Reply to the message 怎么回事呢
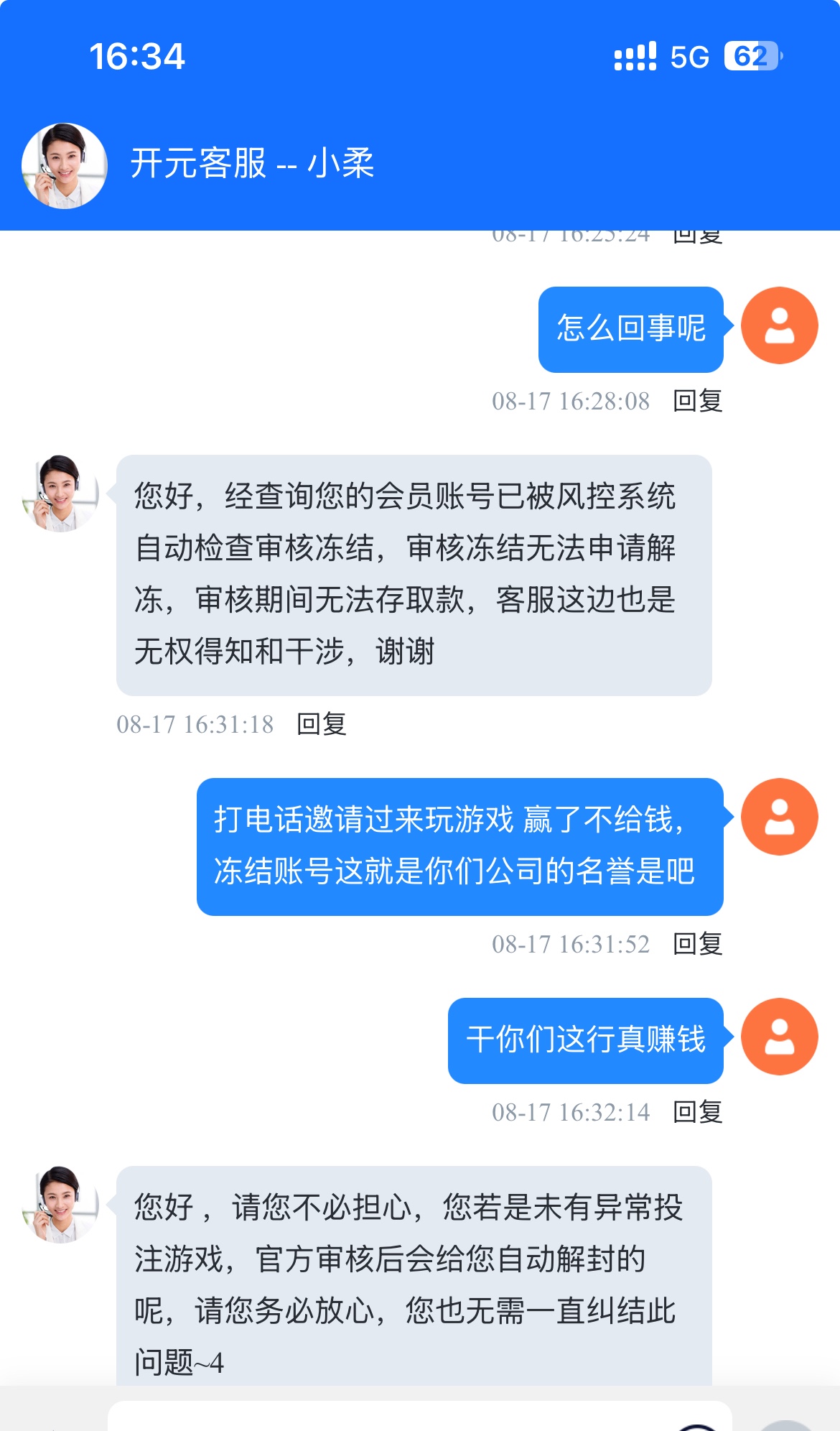The width and height of the screenshot is (840, 1431). point(697,401)
